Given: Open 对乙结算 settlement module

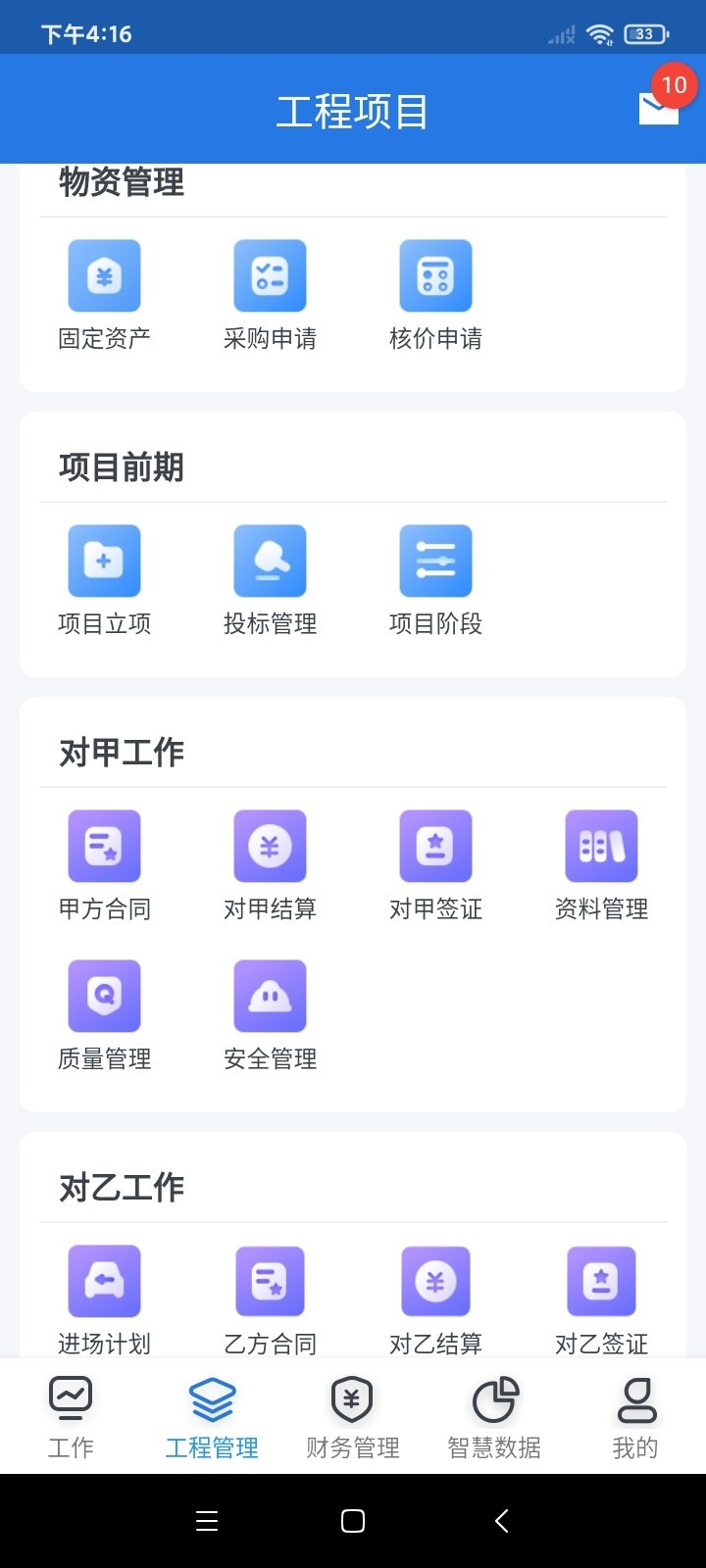Looking at the screenshot, I should tap(435, 1280).
